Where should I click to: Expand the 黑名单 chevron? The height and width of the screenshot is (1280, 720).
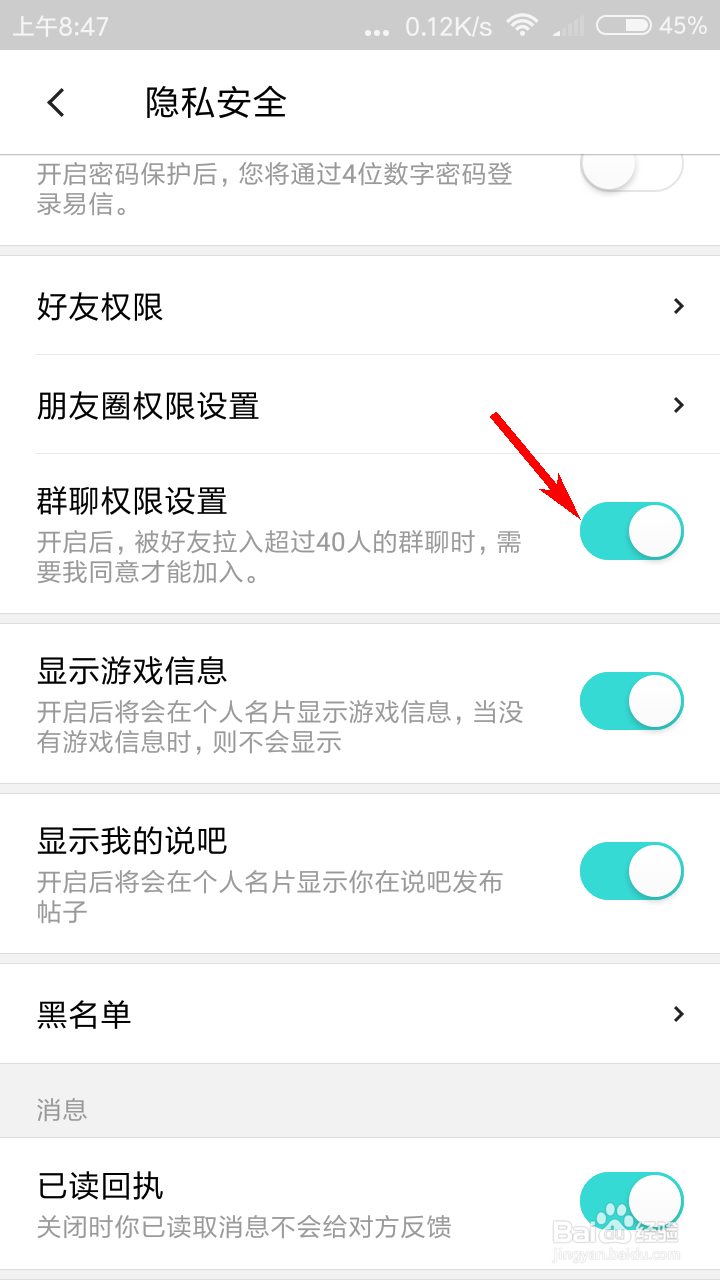point(678,1015)
